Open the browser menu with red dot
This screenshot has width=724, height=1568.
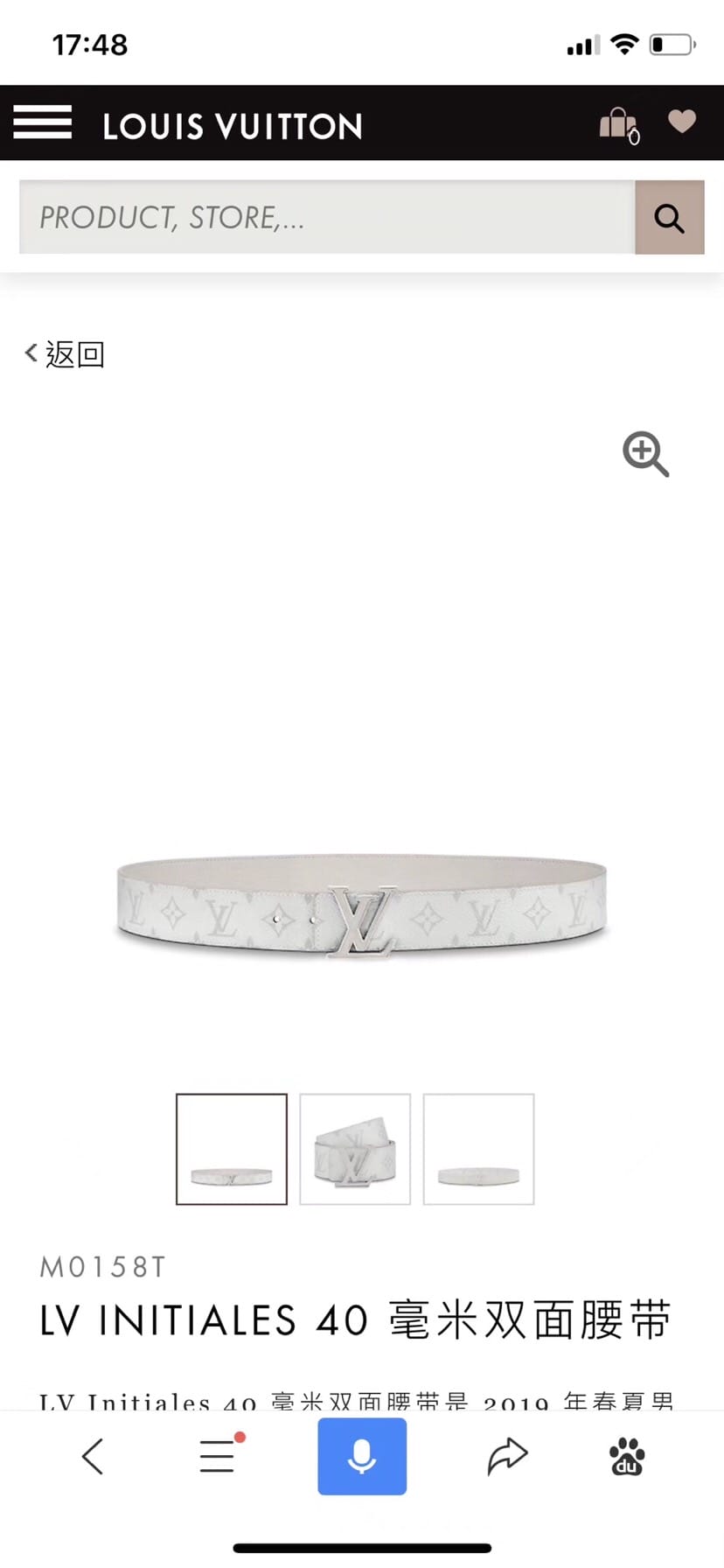218,1457
